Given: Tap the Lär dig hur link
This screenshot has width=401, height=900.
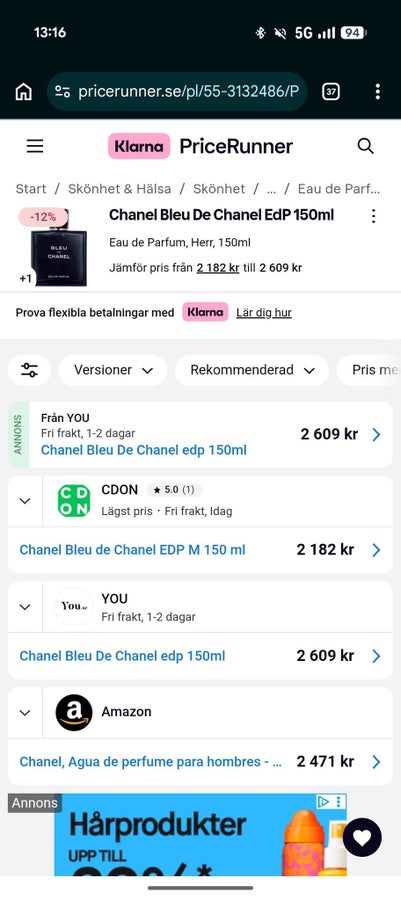Looking at the screenshot, I should click(x=264, y=313).
